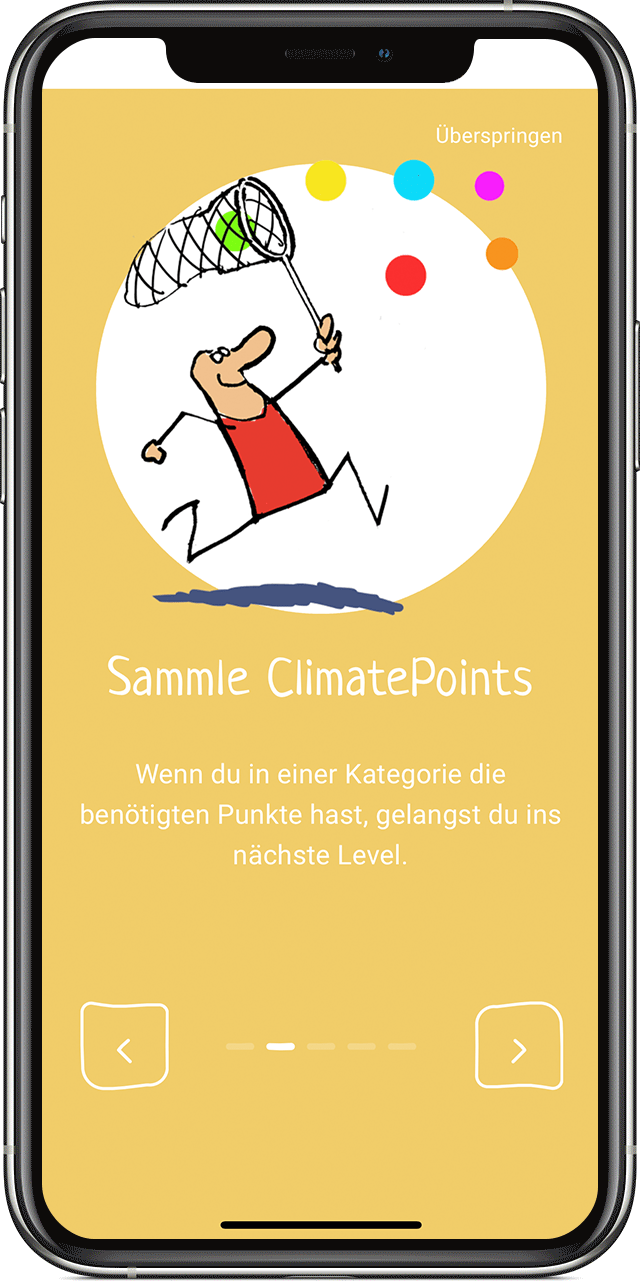Viewport: 640px width, 1282px height.
Task: Tap the page indicator dashes
Action: click(320, 1046)
